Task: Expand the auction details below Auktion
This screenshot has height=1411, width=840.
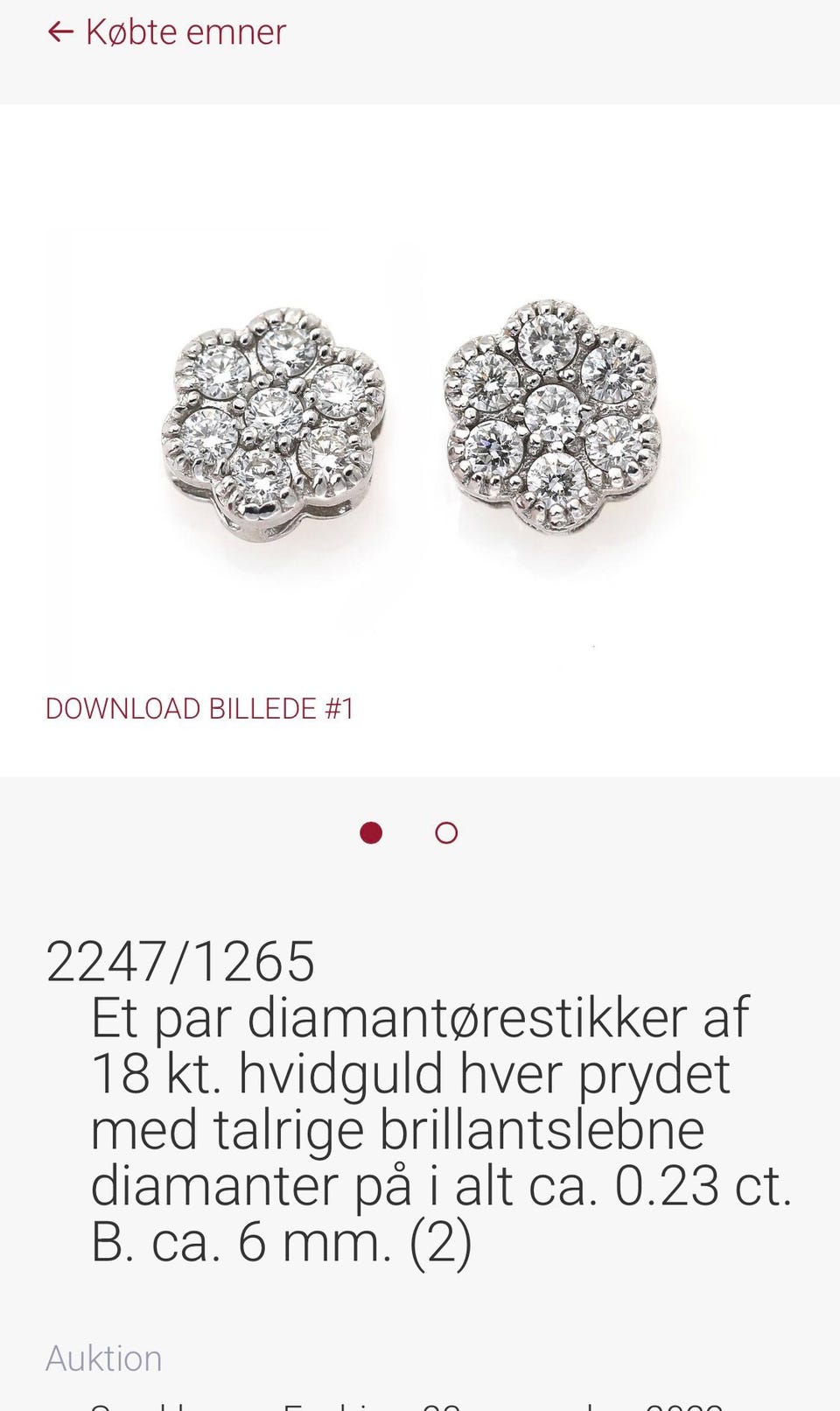Action: [x=104, y=1358]
